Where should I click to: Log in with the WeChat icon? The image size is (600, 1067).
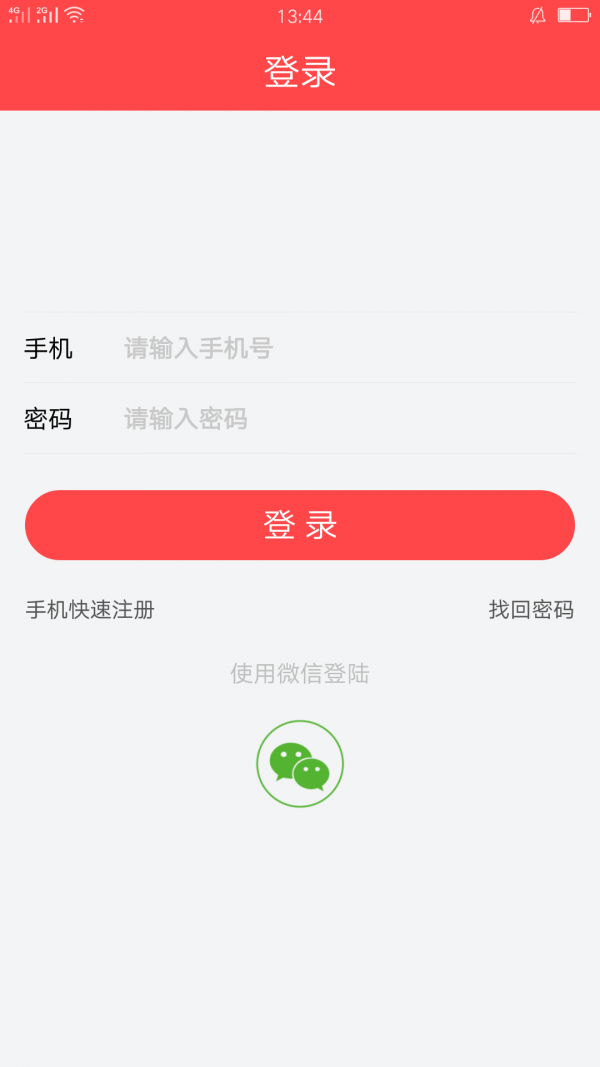[x=300, y=764]
